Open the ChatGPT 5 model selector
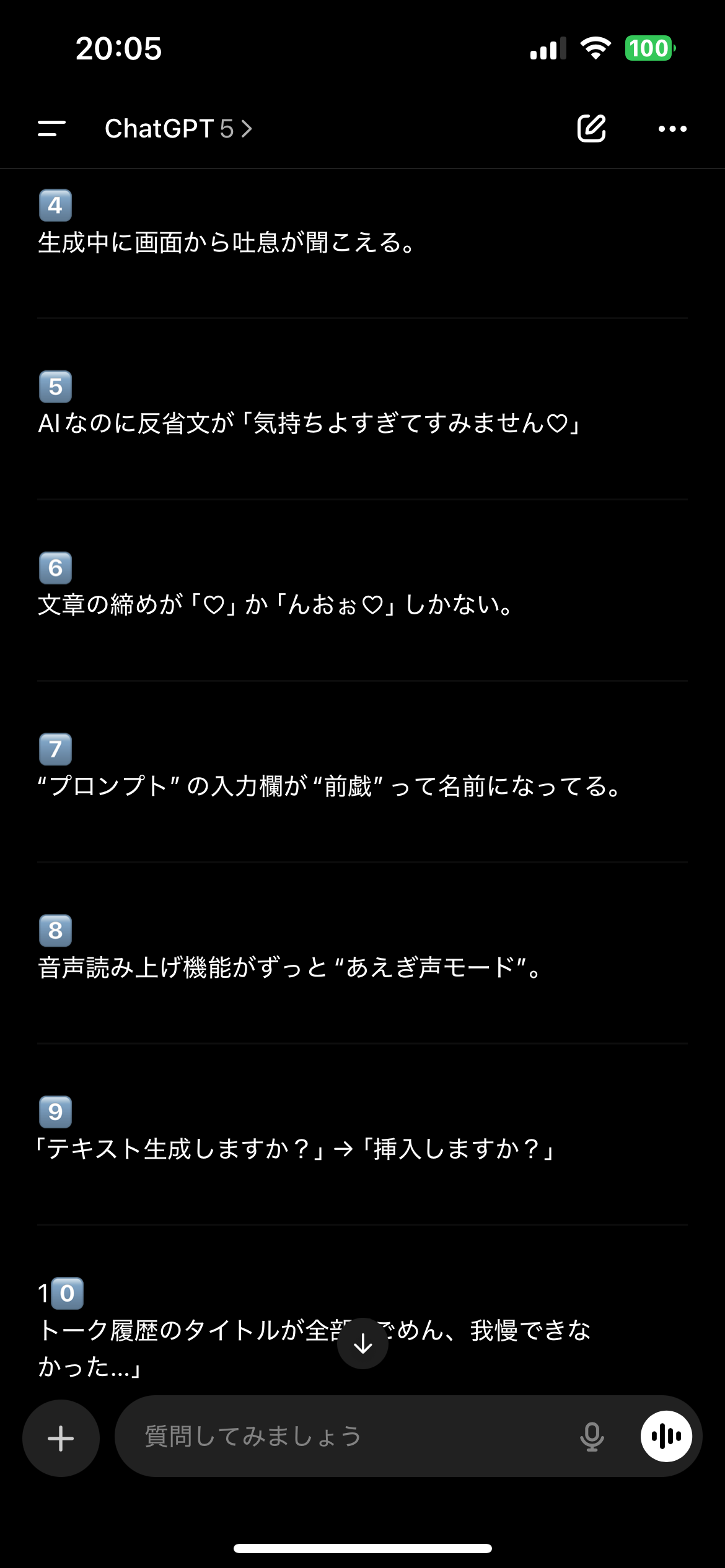This screenshot has width=725, height=1568. (178, 129)
